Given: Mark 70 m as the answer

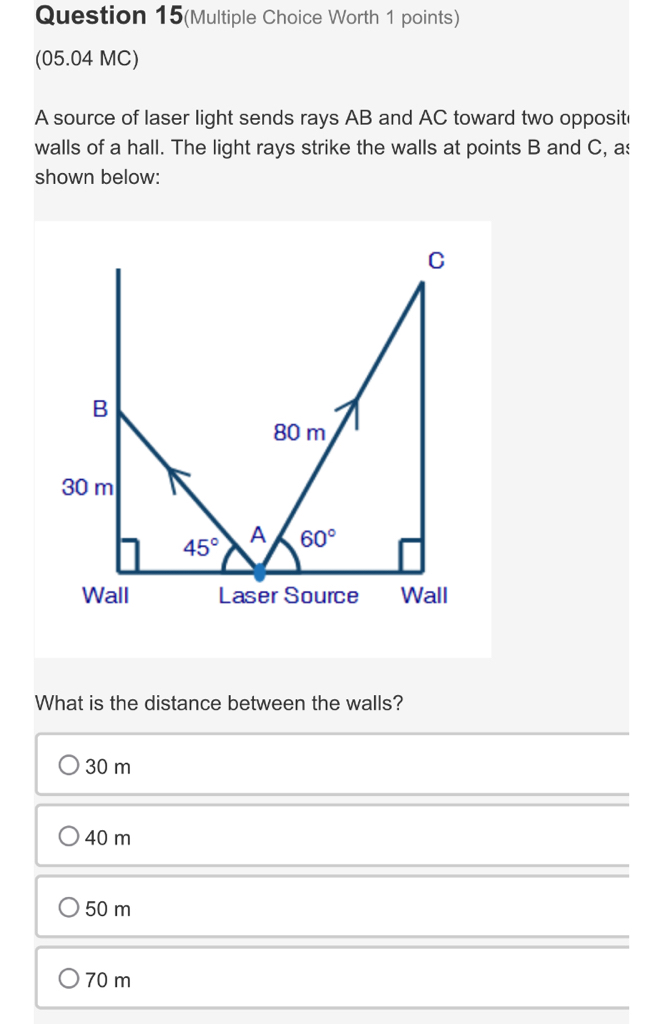Looking at the screenshot, I should 69,979.
